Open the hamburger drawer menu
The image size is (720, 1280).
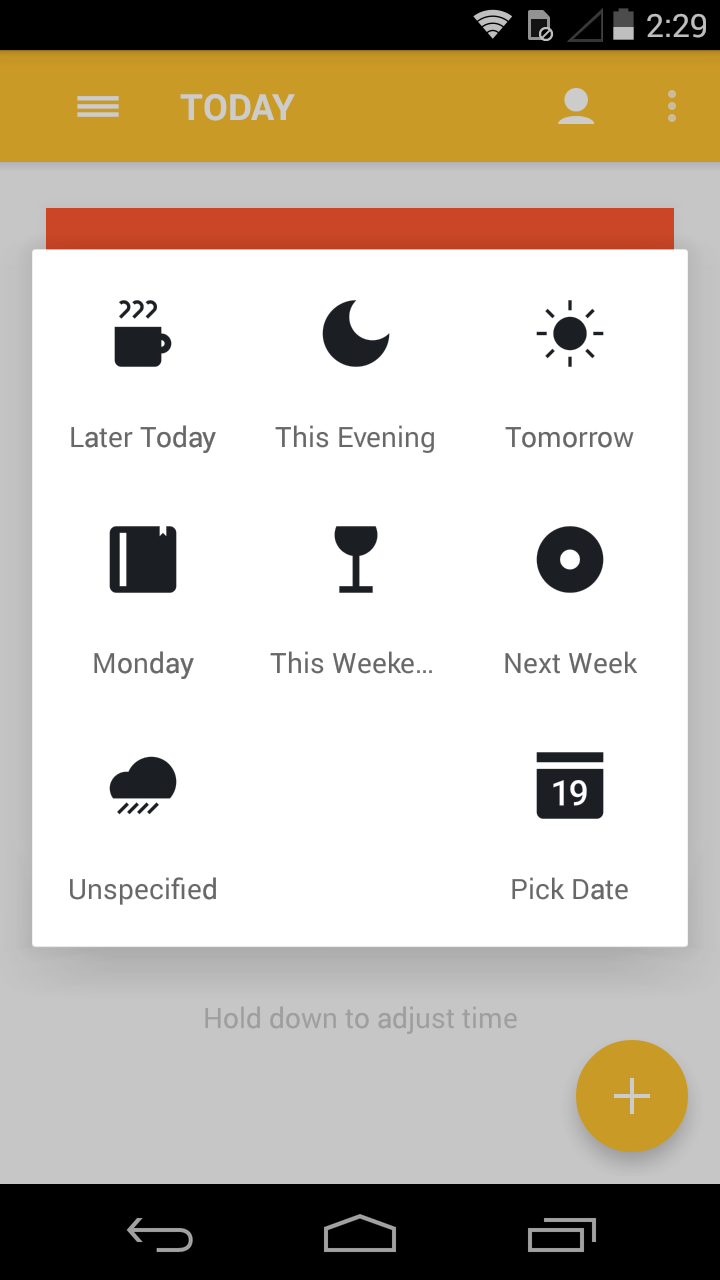pyautogui.click(x=98, y=107)
